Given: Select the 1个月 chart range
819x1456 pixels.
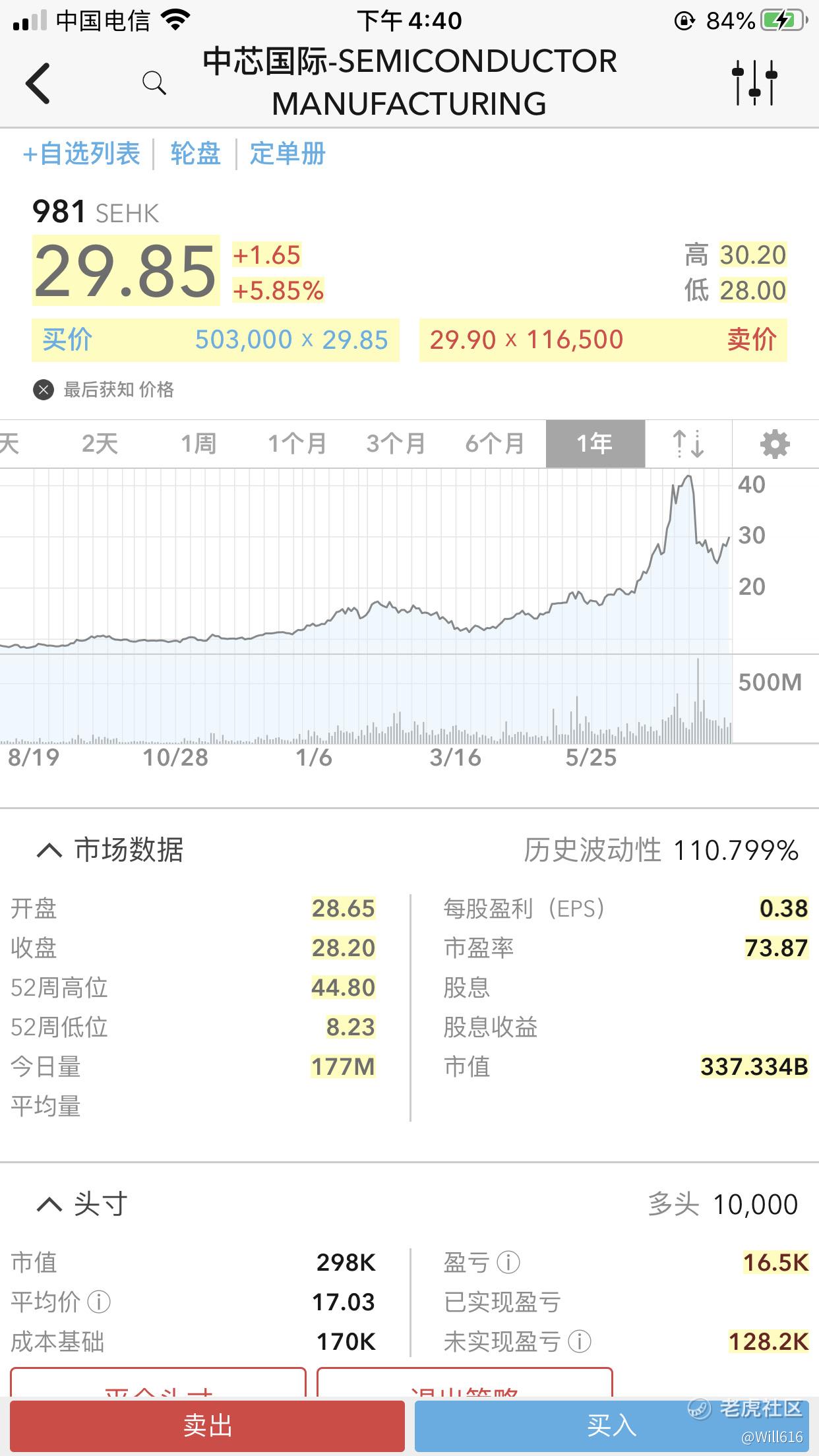Looking at the screenshot, I should point(297,444).
